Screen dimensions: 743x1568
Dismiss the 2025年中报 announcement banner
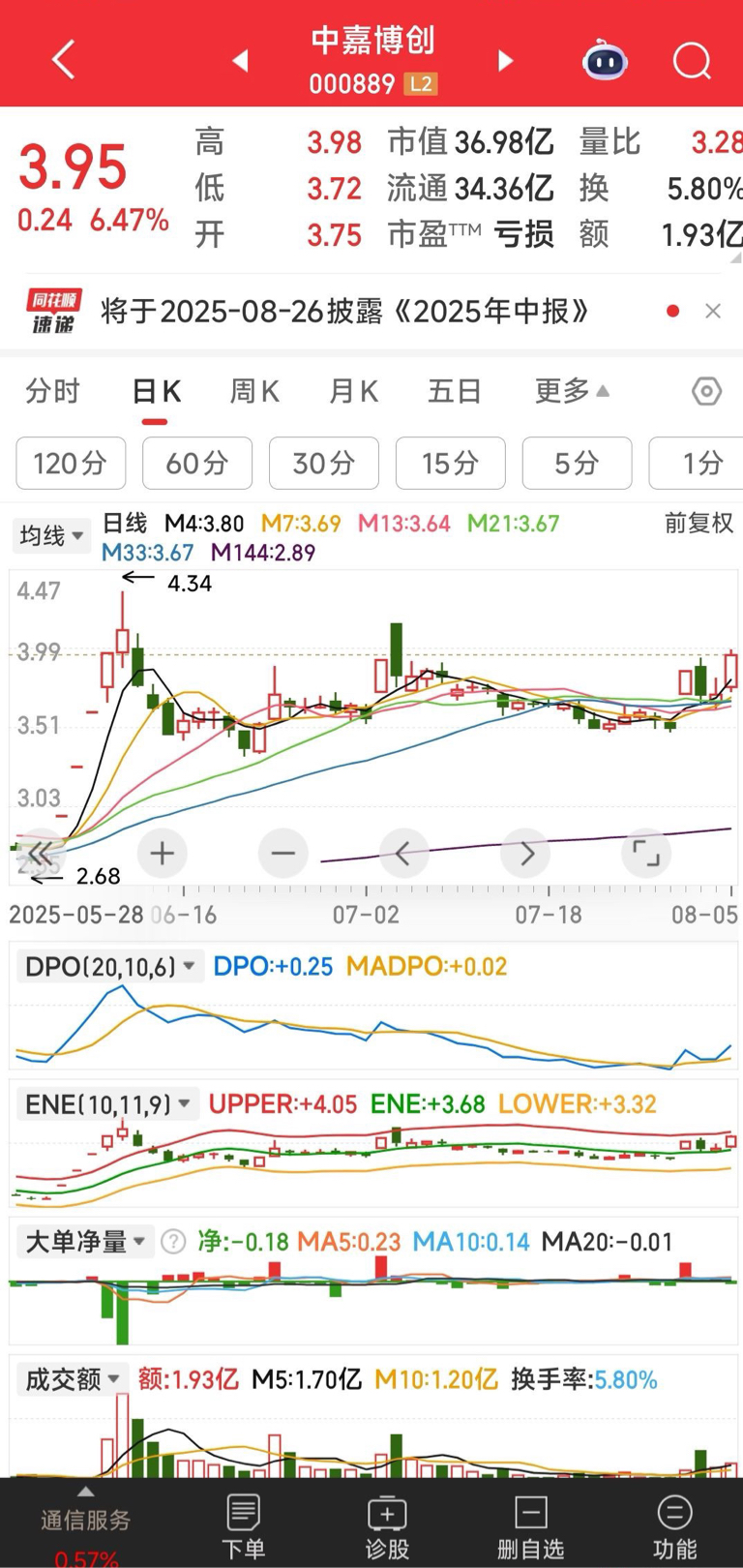click(x=713, y=311)
